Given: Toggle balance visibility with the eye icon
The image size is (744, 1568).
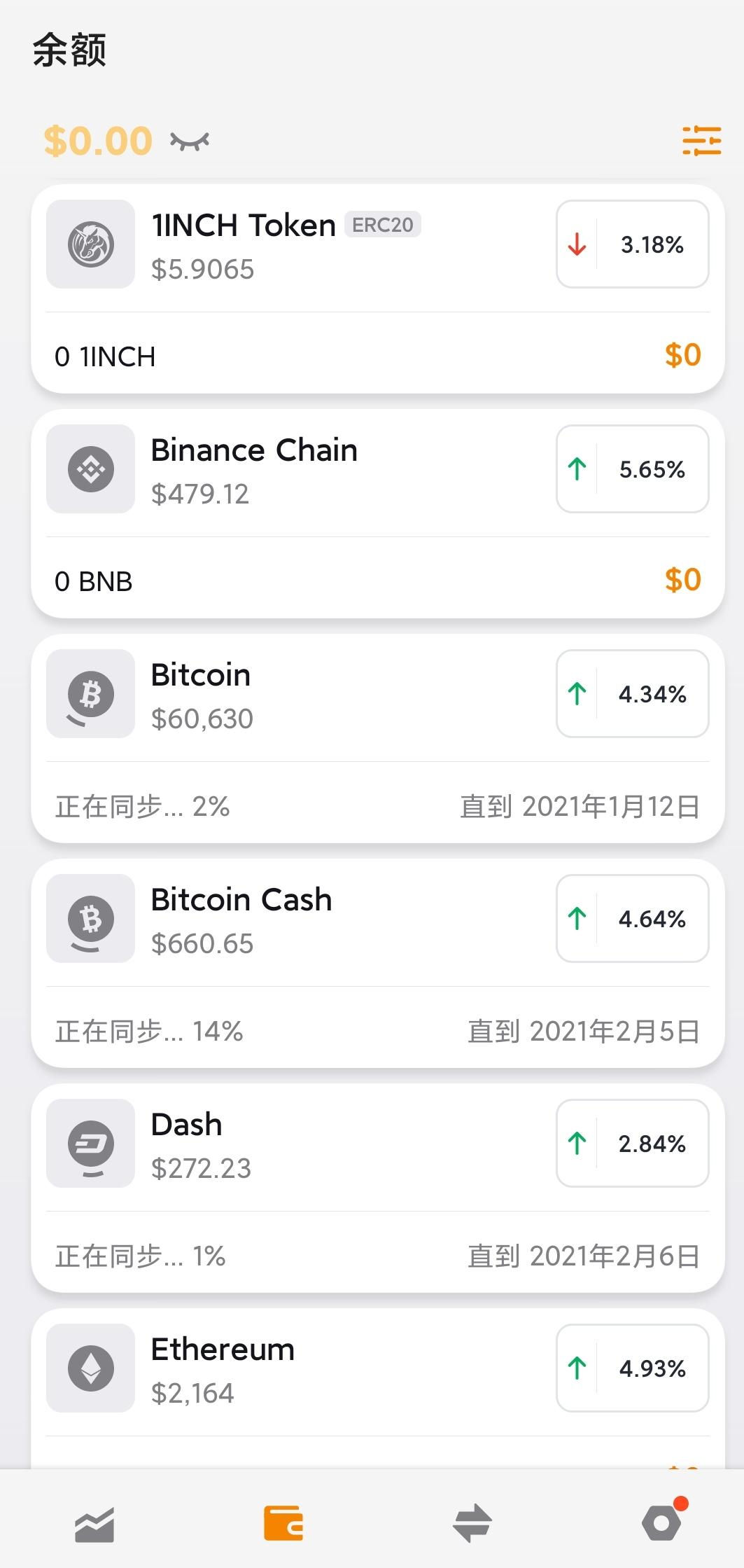Looking at the screenshot, I should [190, 141].
